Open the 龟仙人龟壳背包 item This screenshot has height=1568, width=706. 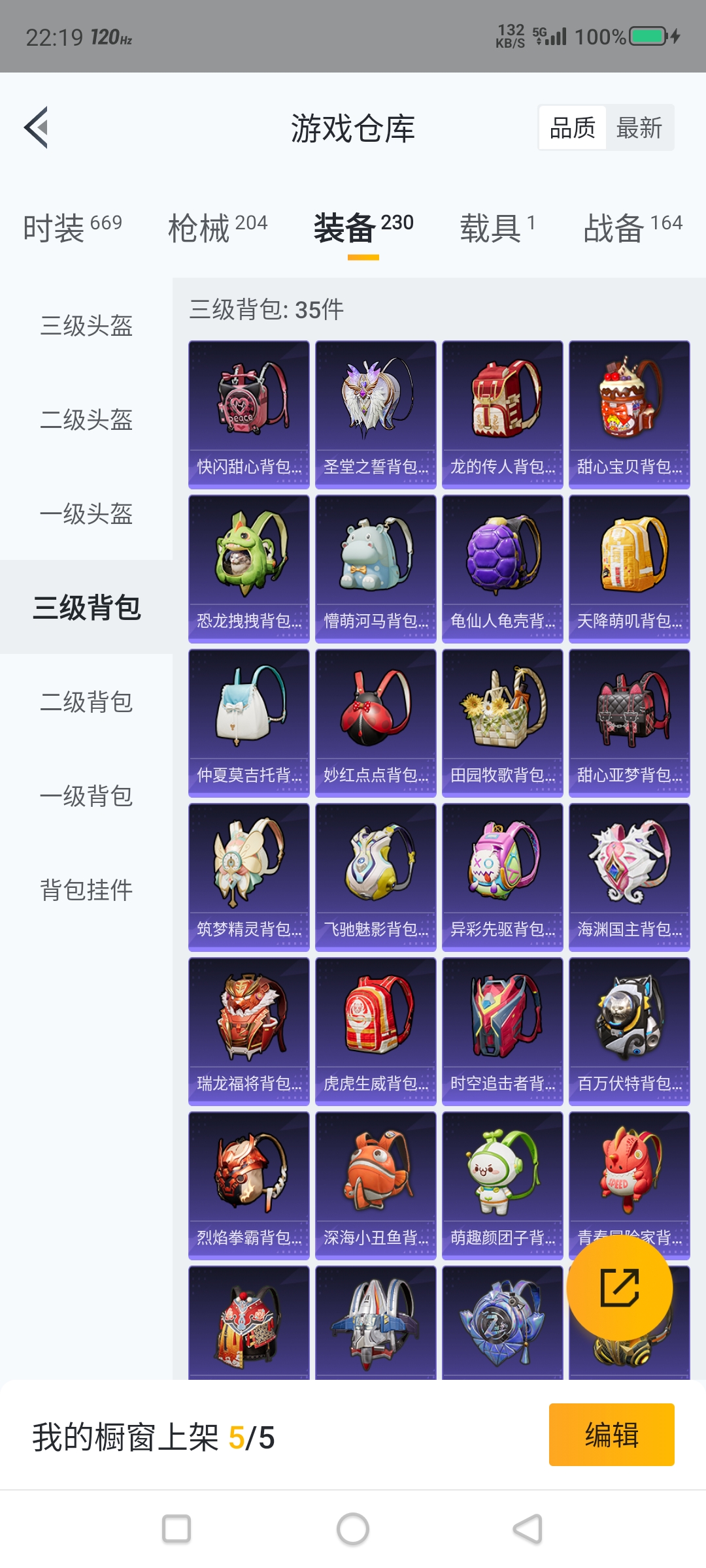503,568
